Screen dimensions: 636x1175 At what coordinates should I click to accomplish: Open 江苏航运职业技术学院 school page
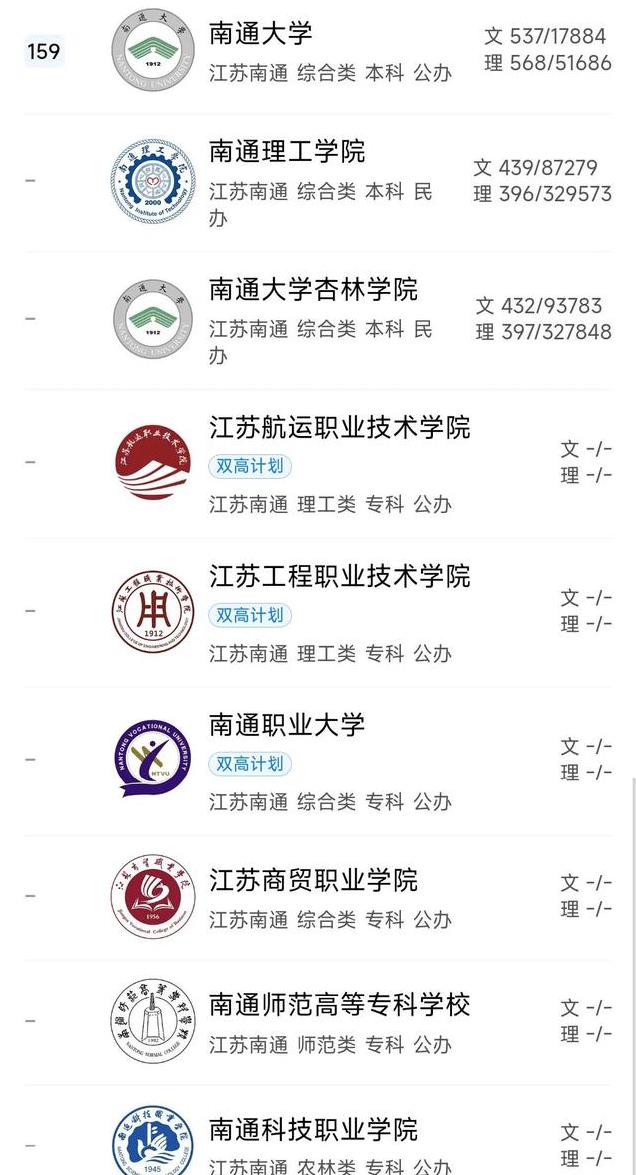click(339, 428)
